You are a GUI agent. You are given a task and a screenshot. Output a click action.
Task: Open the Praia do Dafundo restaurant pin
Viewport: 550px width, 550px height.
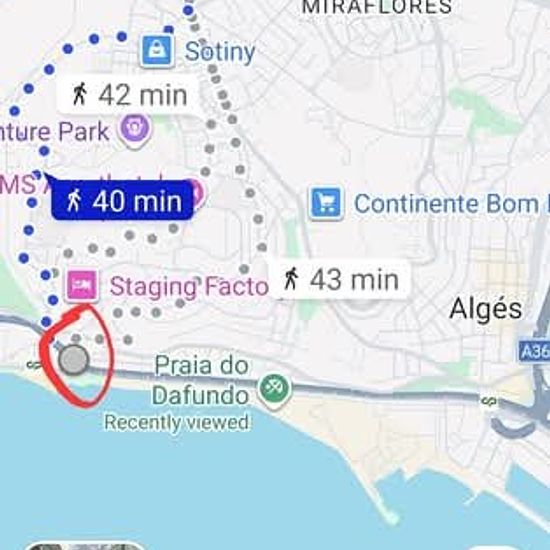(x=275, y=389)
